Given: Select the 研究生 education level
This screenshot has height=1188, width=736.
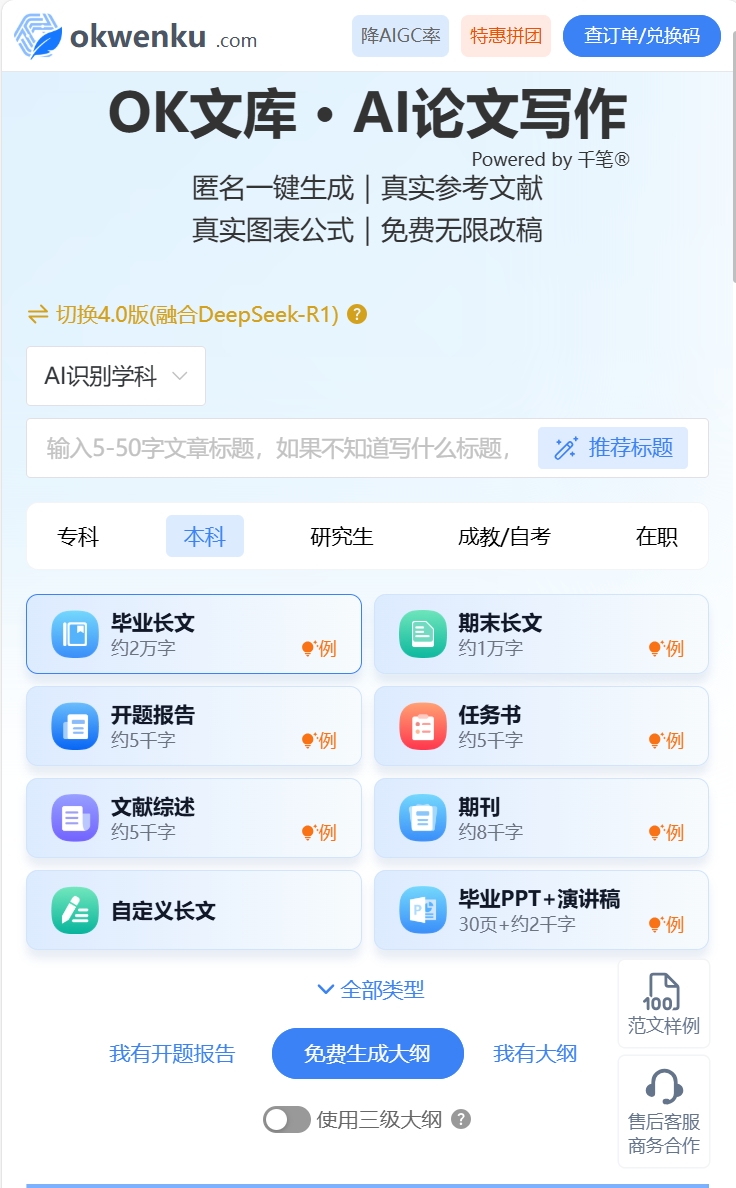Looking at the screenshot, I should pos(342,537).
